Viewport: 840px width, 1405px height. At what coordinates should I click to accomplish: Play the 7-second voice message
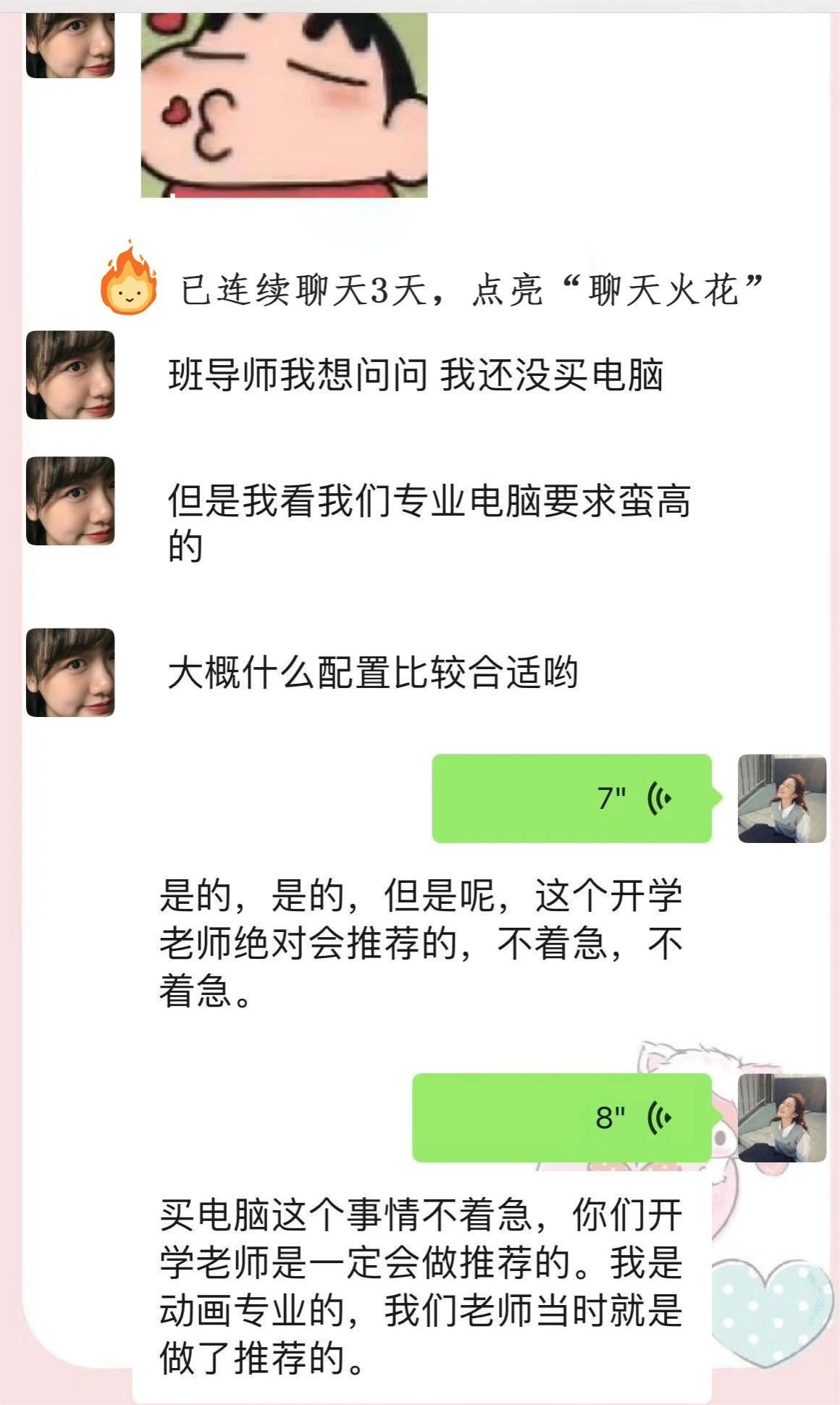click(571, 798)
